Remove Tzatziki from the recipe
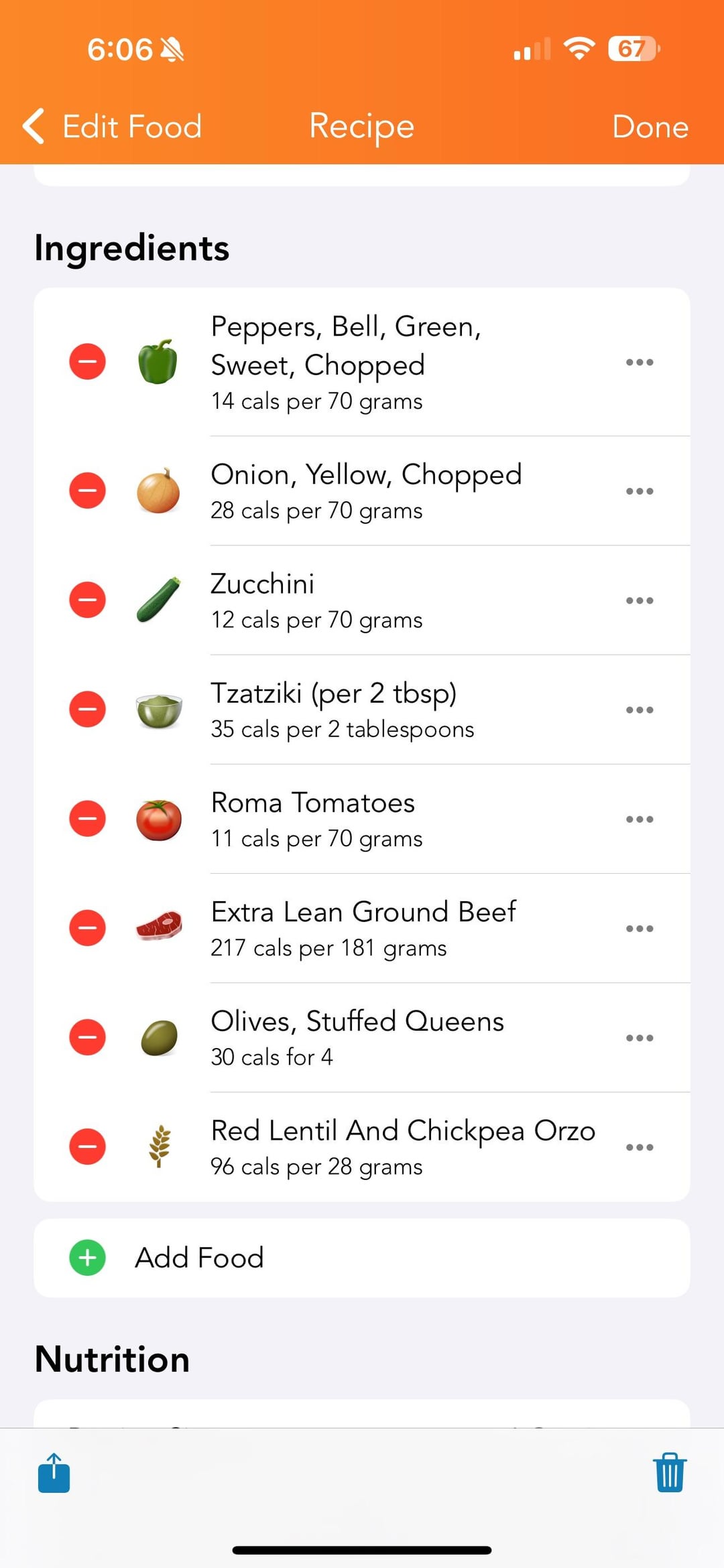Screen dimensions: 724x1568 (x=88, y=709)
